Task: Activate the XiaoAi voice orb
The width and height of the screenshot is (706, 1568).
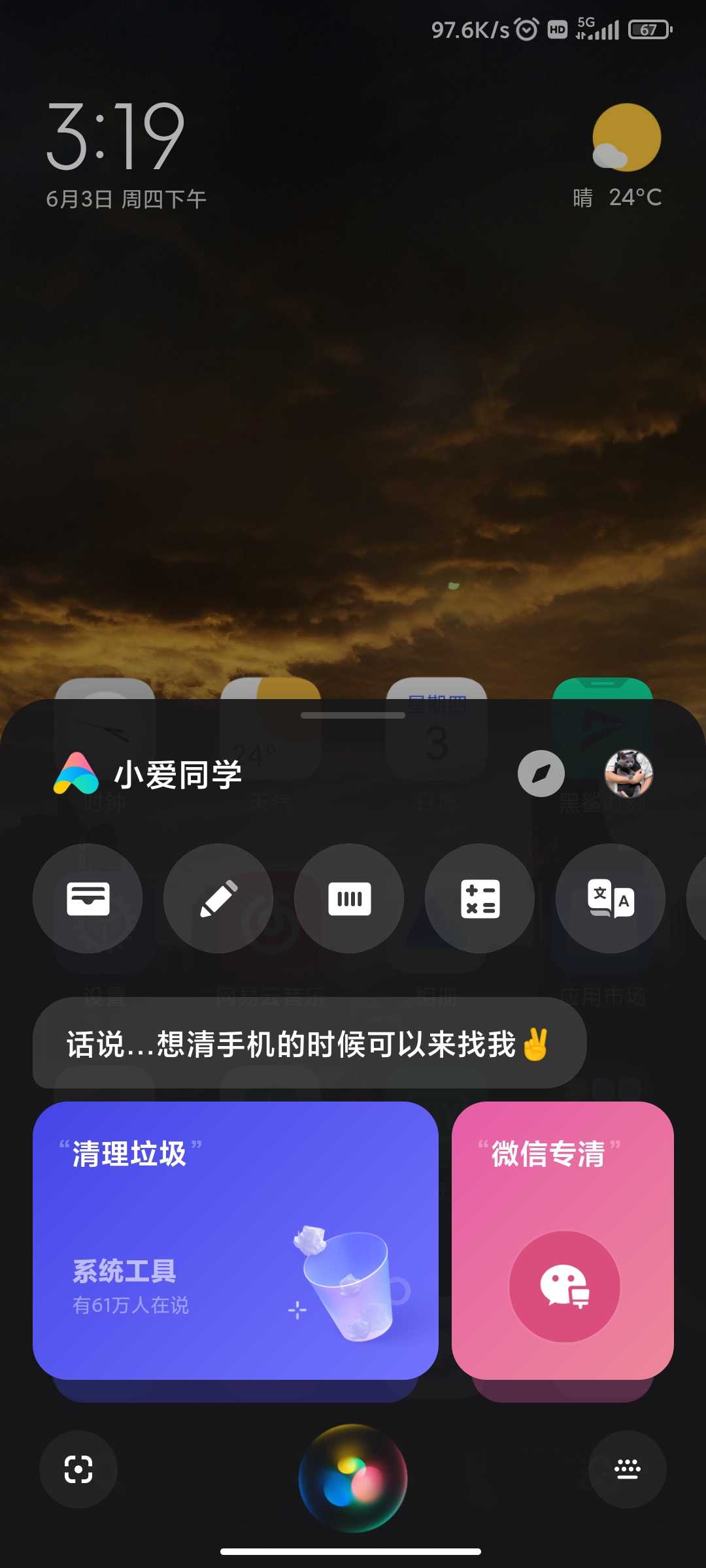Action: coord(353,1478)
